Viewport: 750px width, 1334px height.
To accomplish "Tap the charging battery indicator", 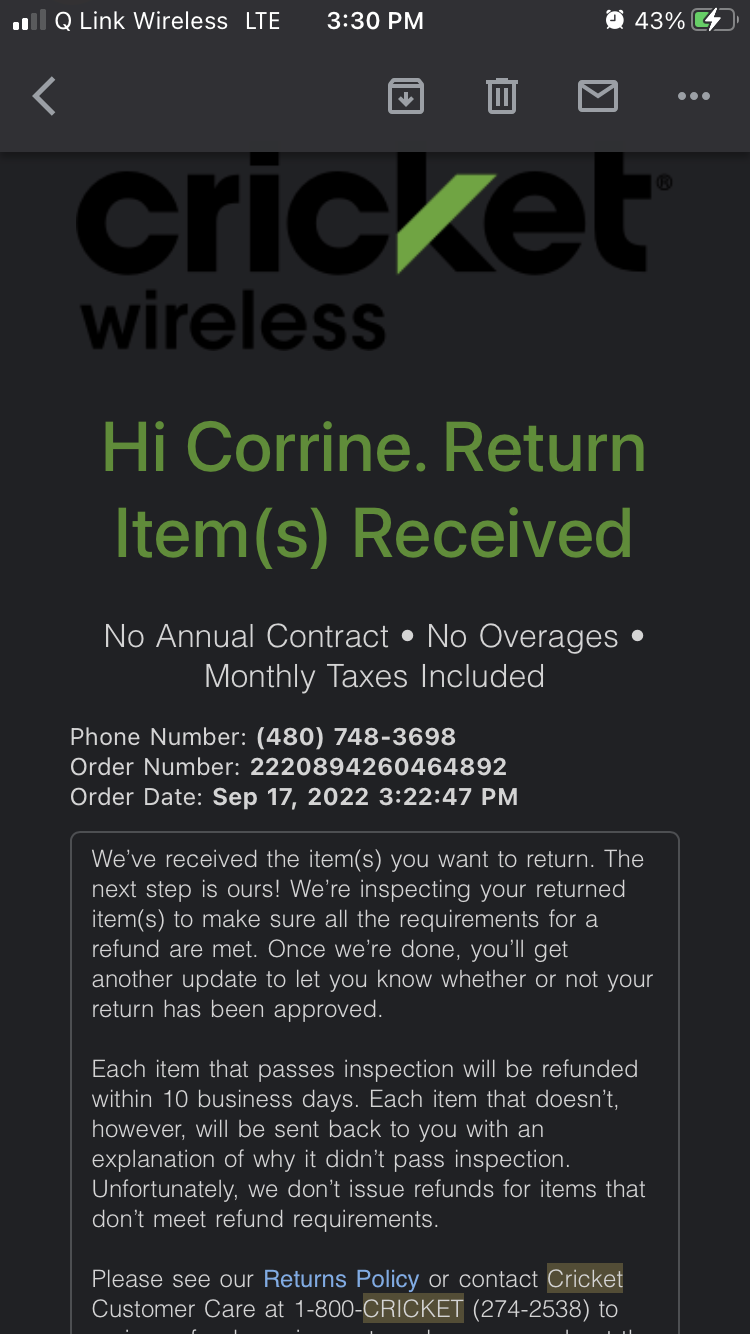I will 712,19.
